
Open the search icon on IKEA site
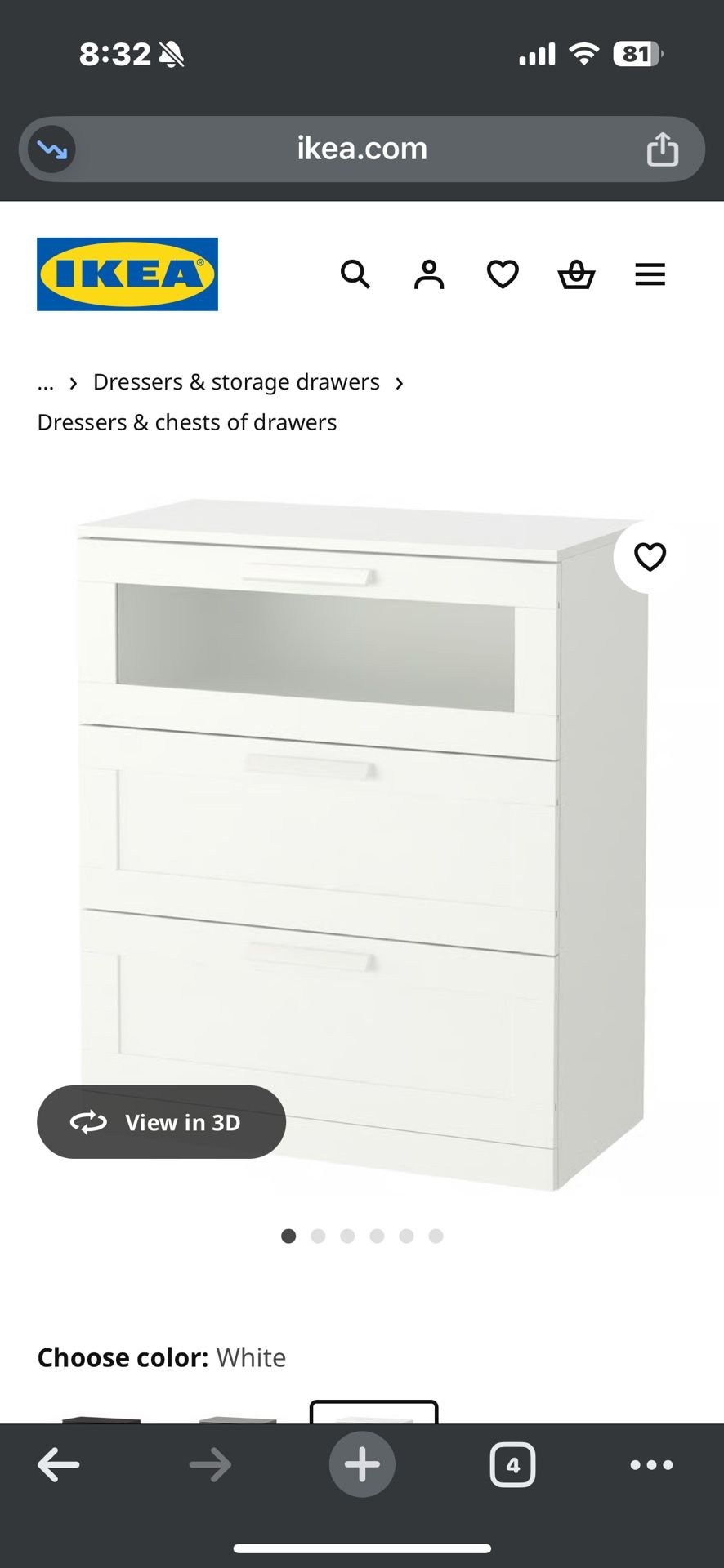pos(356,274)
